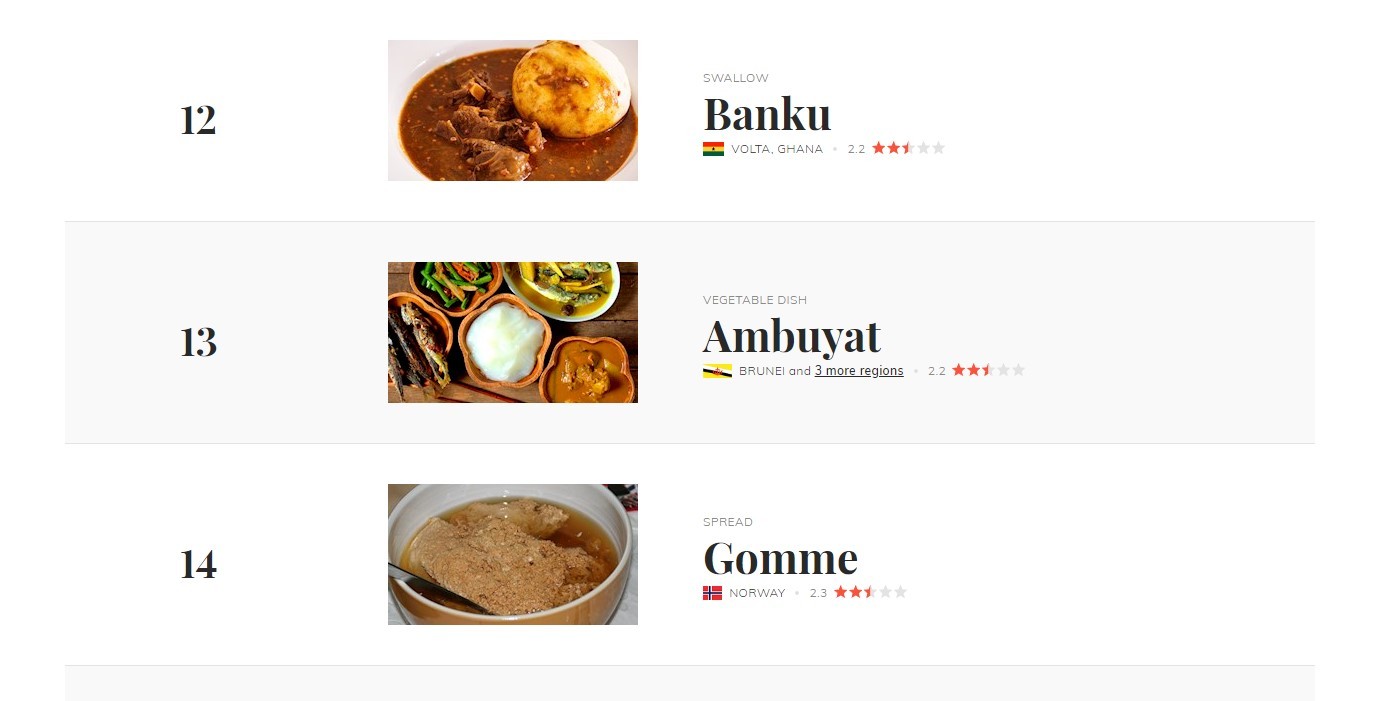This screenshot has width=1397, height=701.
Task: Open the Ambuyat title link
Action: pos(791,336)
